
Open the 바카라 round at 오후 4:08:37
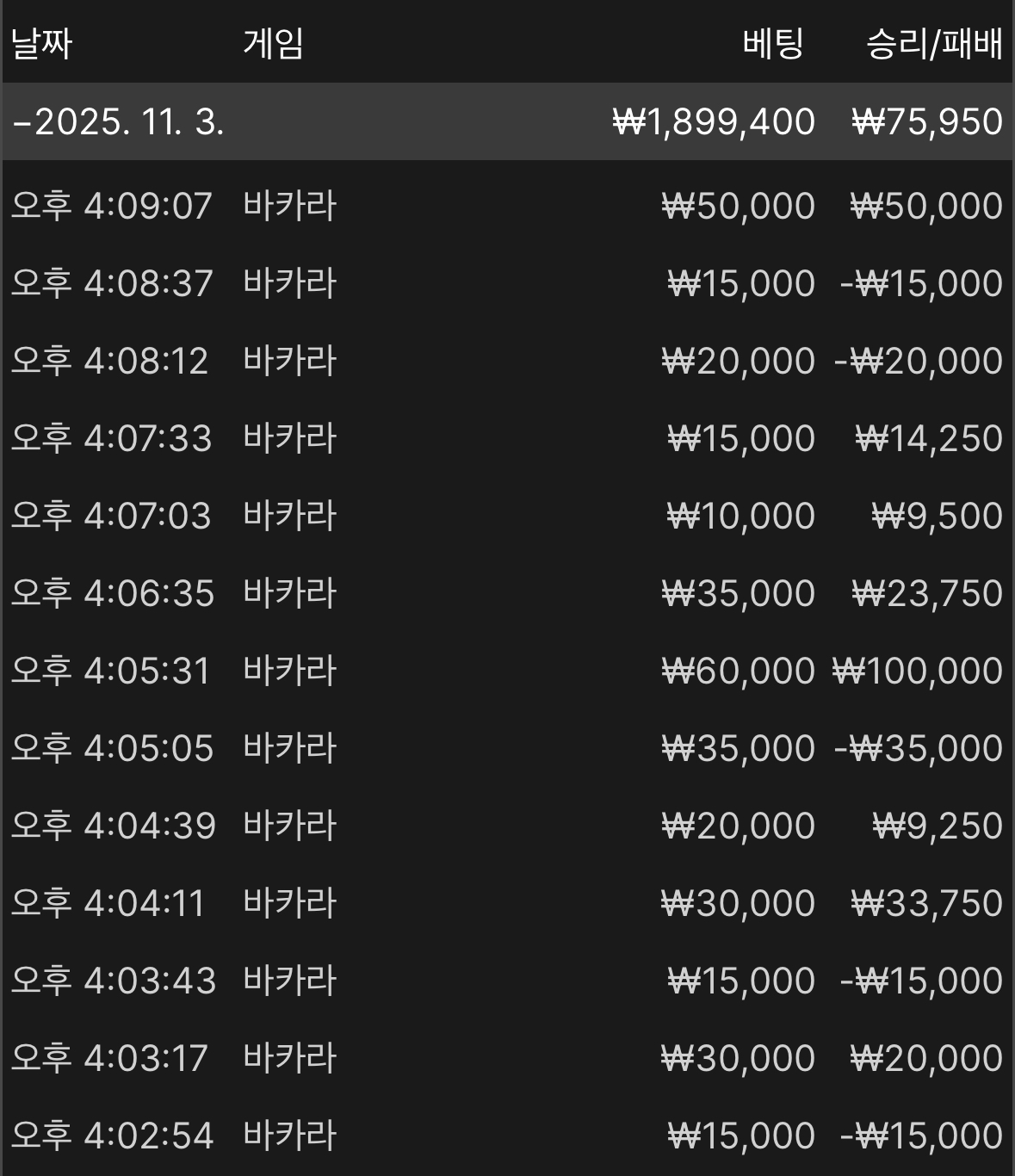[x=506, y=284]
